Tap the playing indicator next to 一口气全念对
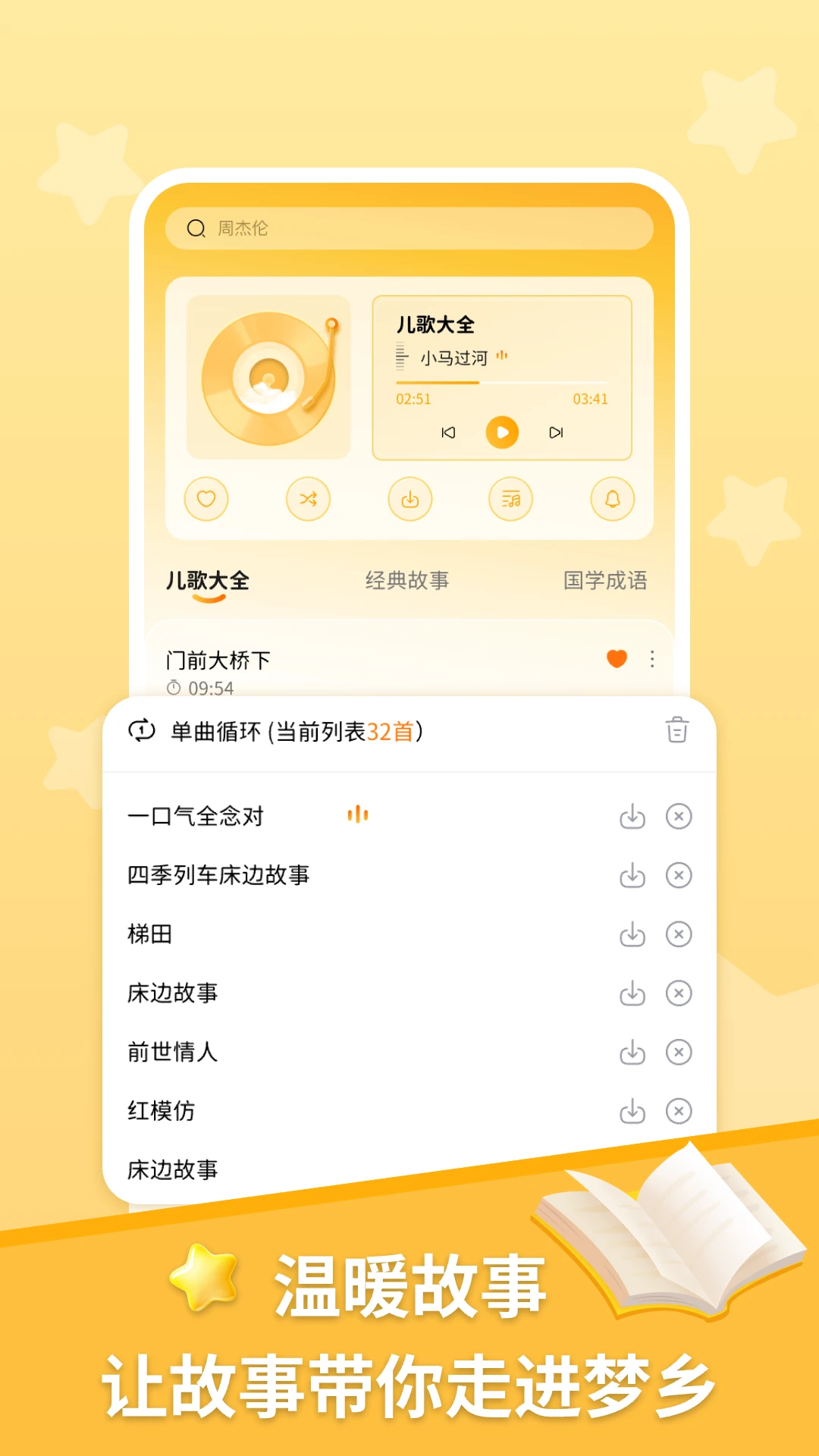The width and height of the screenshot is (819, 1456). [x=357, y=814]
